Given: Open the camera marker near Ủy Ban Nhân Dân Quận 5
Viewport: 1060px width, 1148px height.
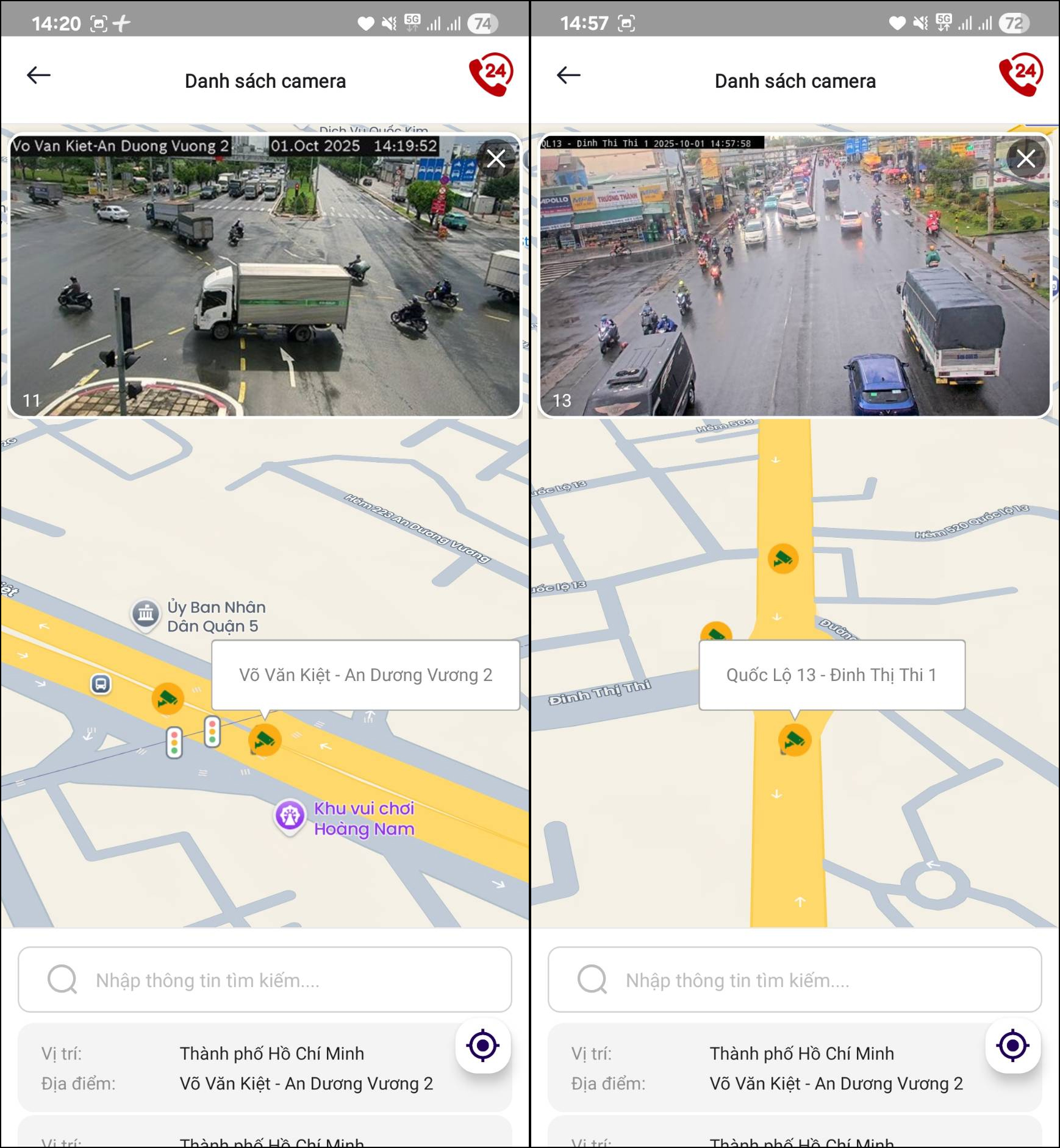Looking at the screenshot, I should 168,699.
